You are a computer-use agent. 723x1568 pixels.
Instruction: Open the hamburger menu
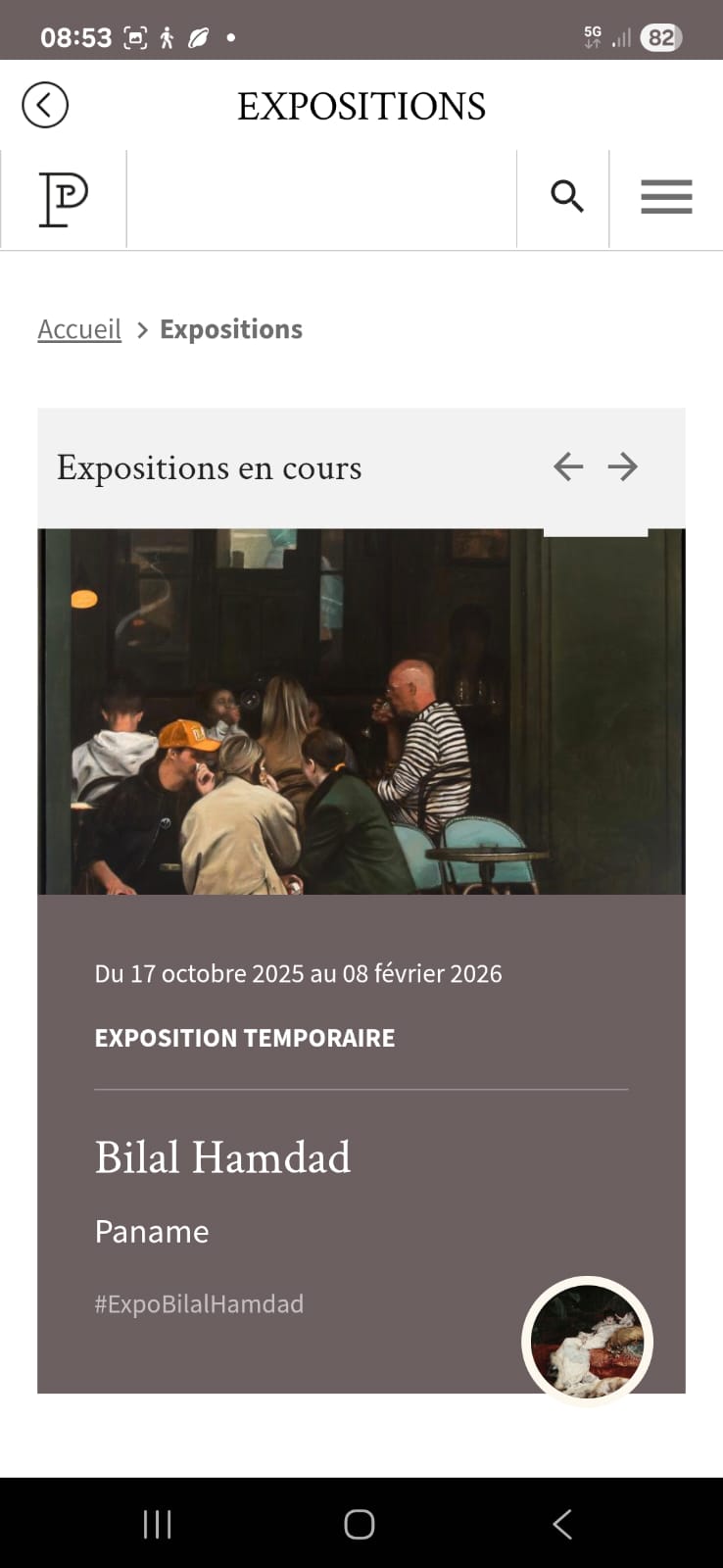[x=666, y=197]
